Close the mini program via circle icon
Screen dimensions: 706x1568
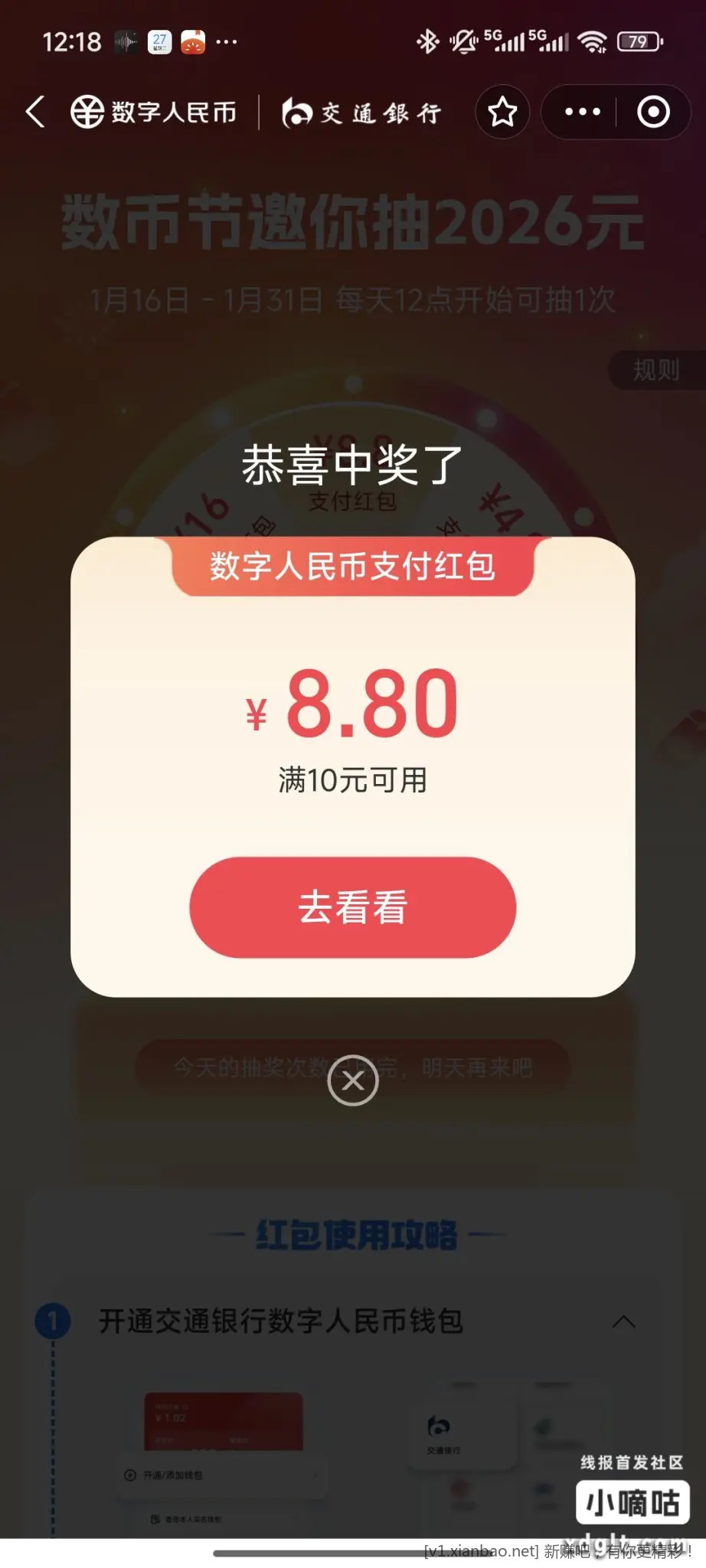(653, 112)
